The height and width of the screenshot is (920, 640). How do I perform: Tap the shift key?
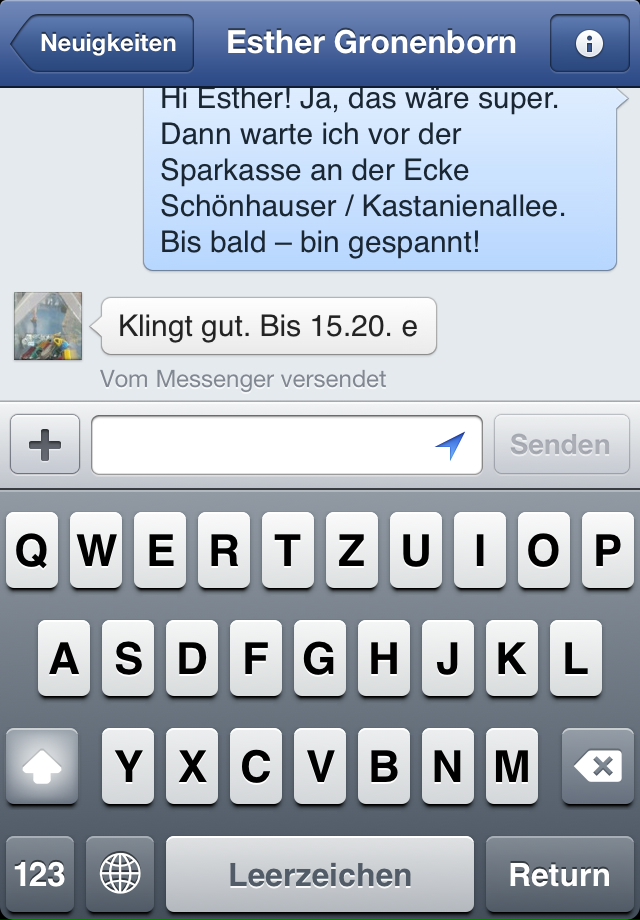[x=42, y=767]
